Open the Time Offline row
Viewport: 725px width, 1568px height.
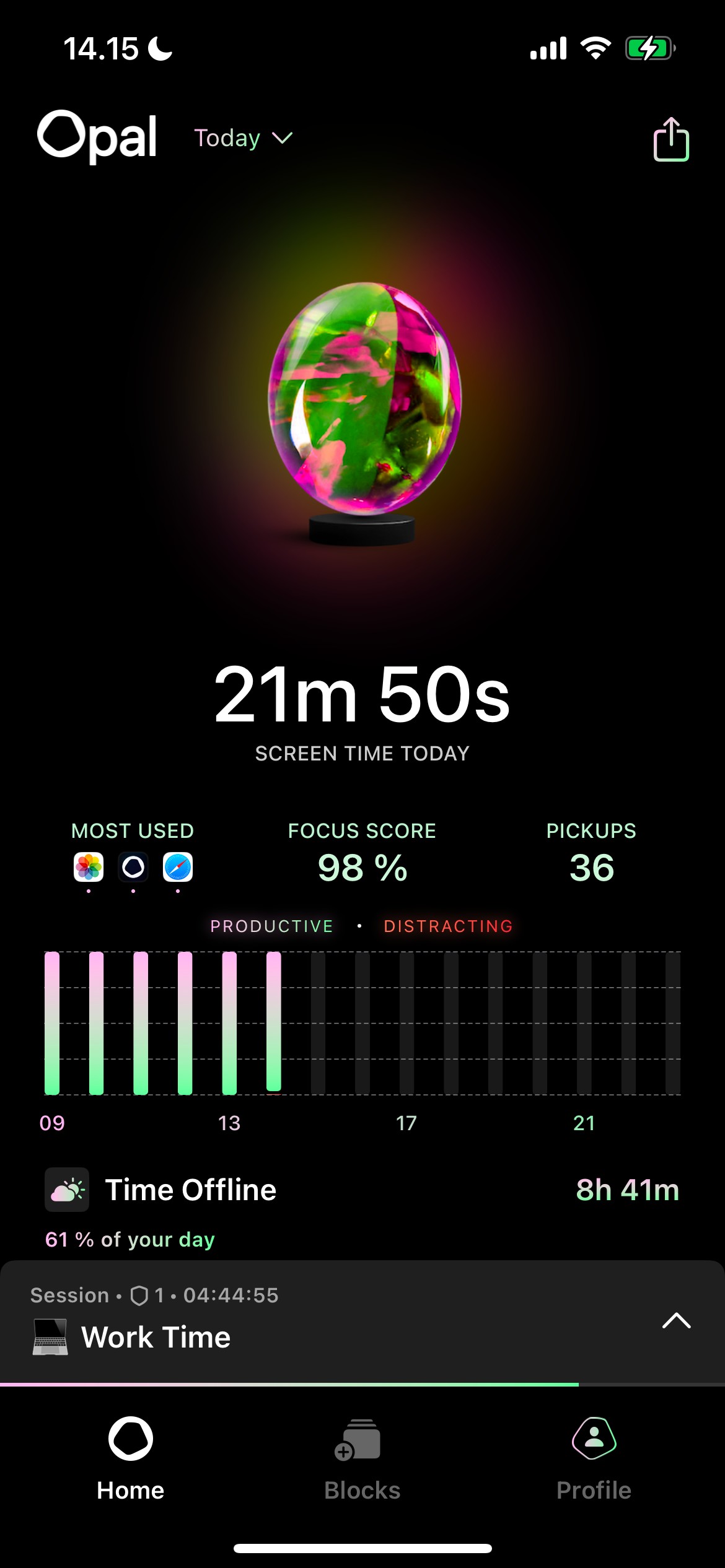click(x=362, y=1190)
